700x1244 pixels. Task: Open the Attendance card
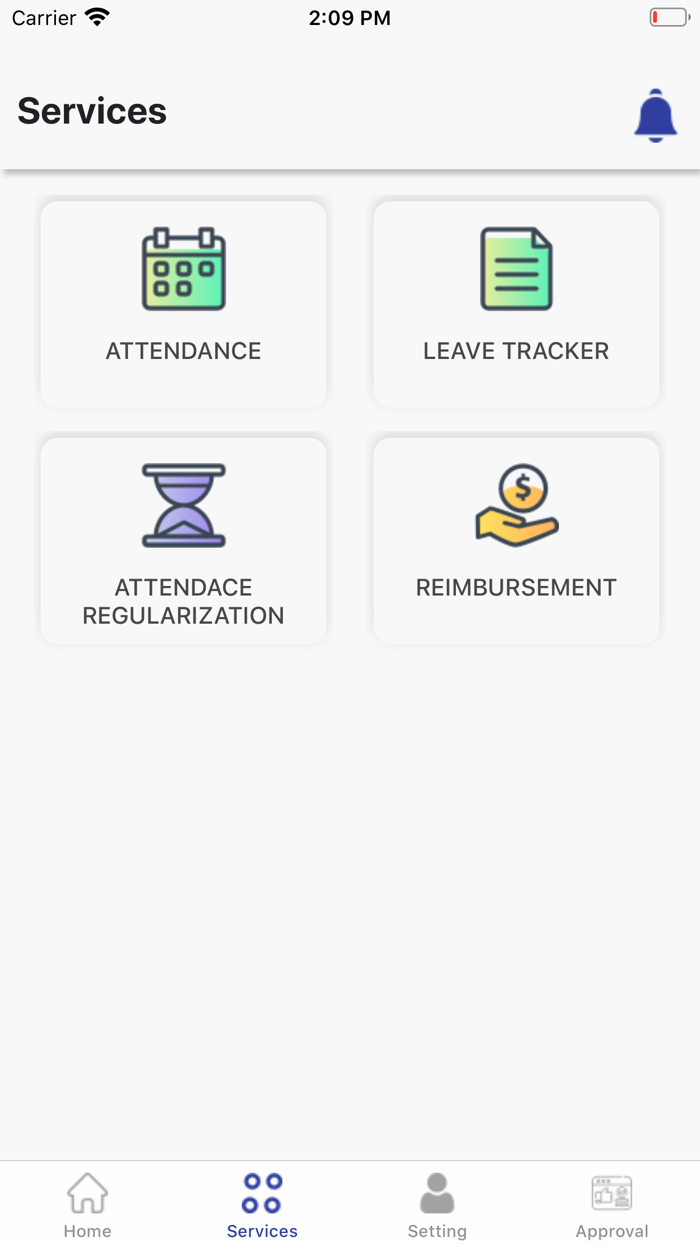coord(184,304)
